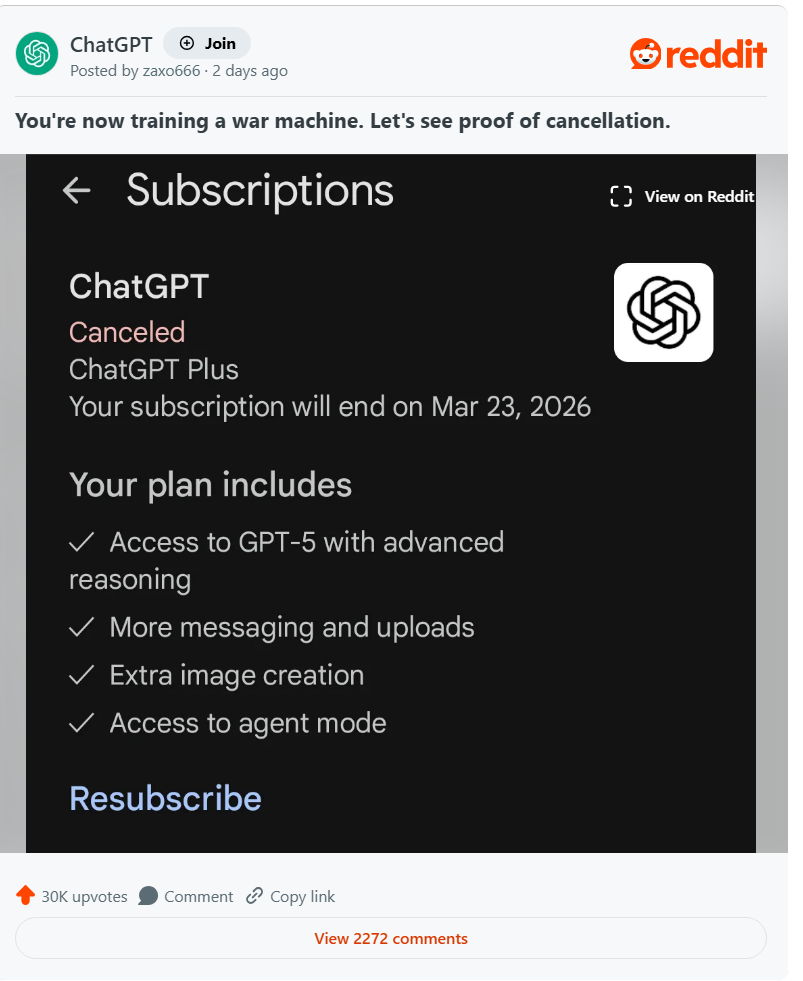Screen dimensions: 803x981
Task: Upvote the post with 30K upvotes
Action: coord(26,896)
